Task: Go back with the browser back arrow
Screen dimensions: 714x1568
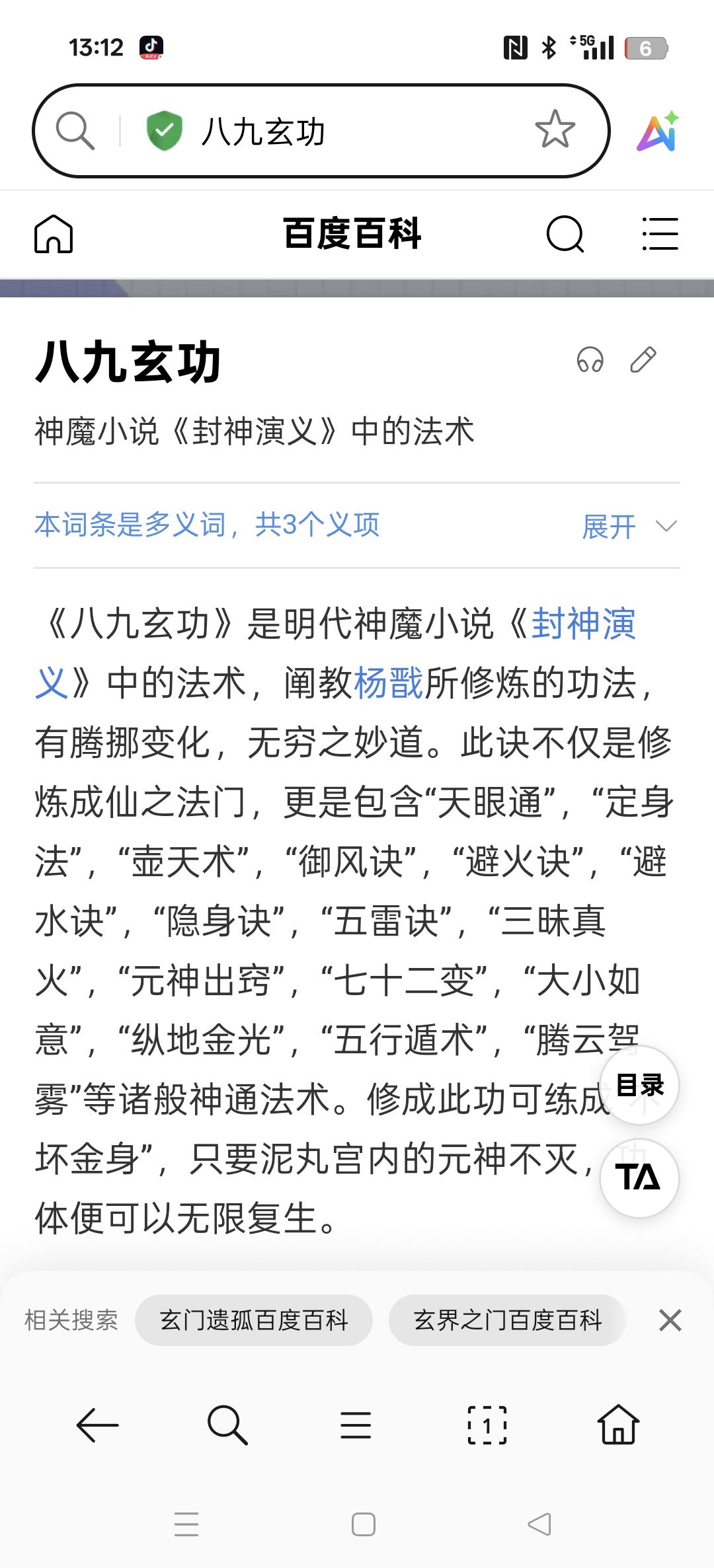Action: pos(97,1425)
